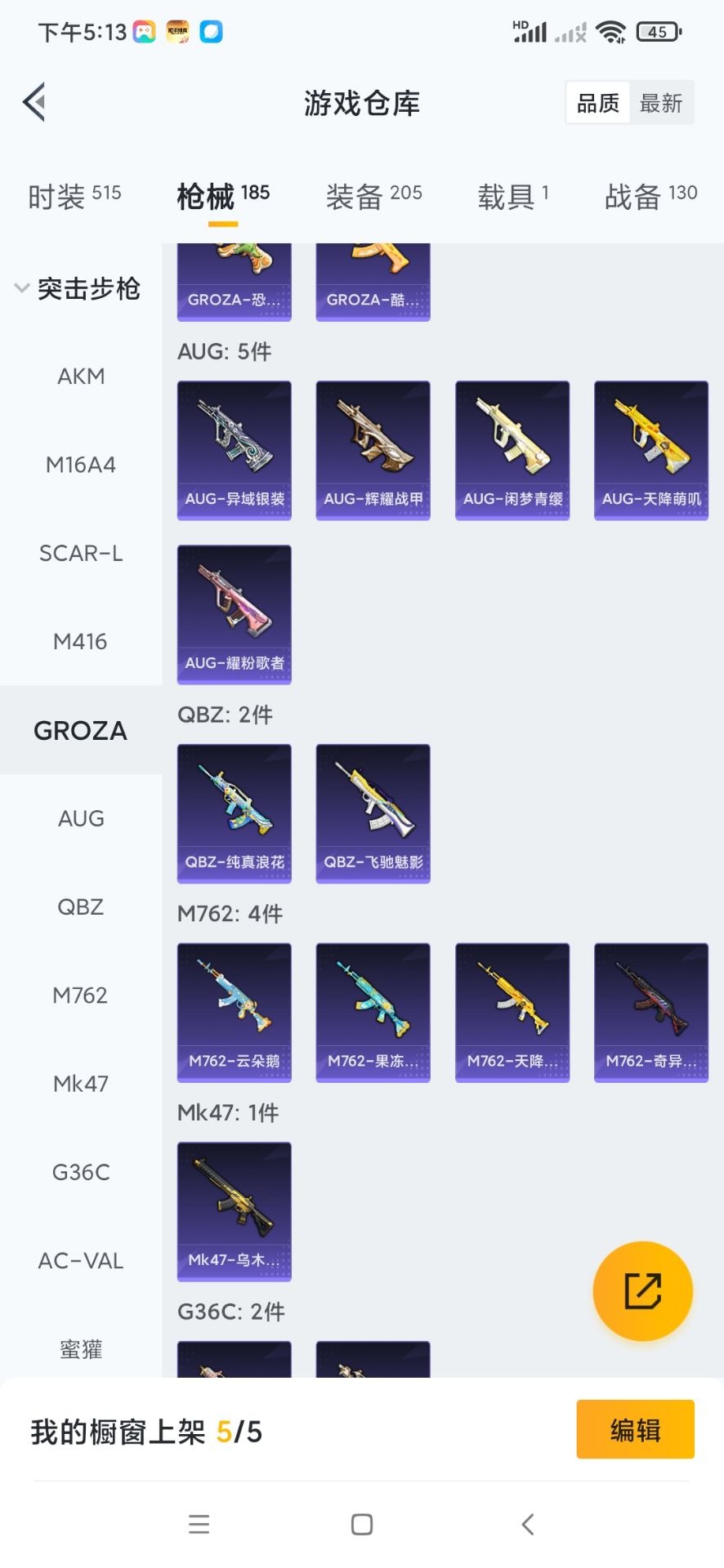Select Mk47 in the sidebar
Viewport: 724px width, 1568px height.
(x=80, y=1084)
